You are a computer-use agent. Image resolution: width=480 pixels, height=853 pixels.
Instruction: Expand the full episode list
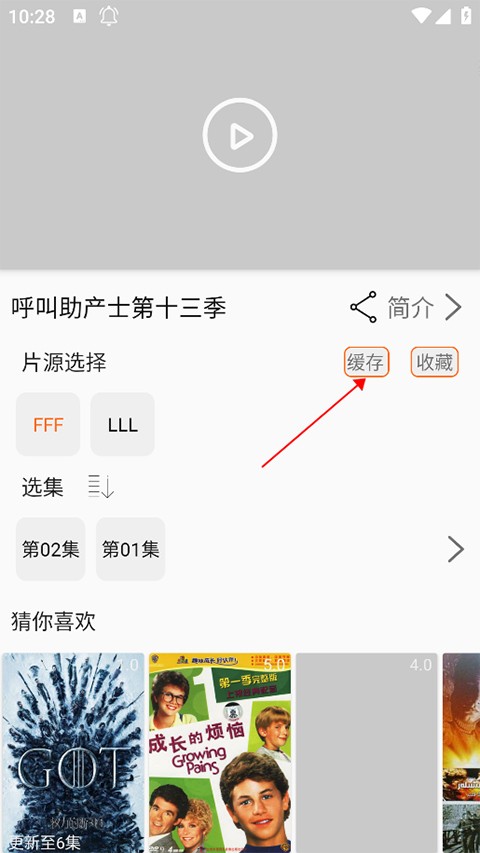pos(456,549)
